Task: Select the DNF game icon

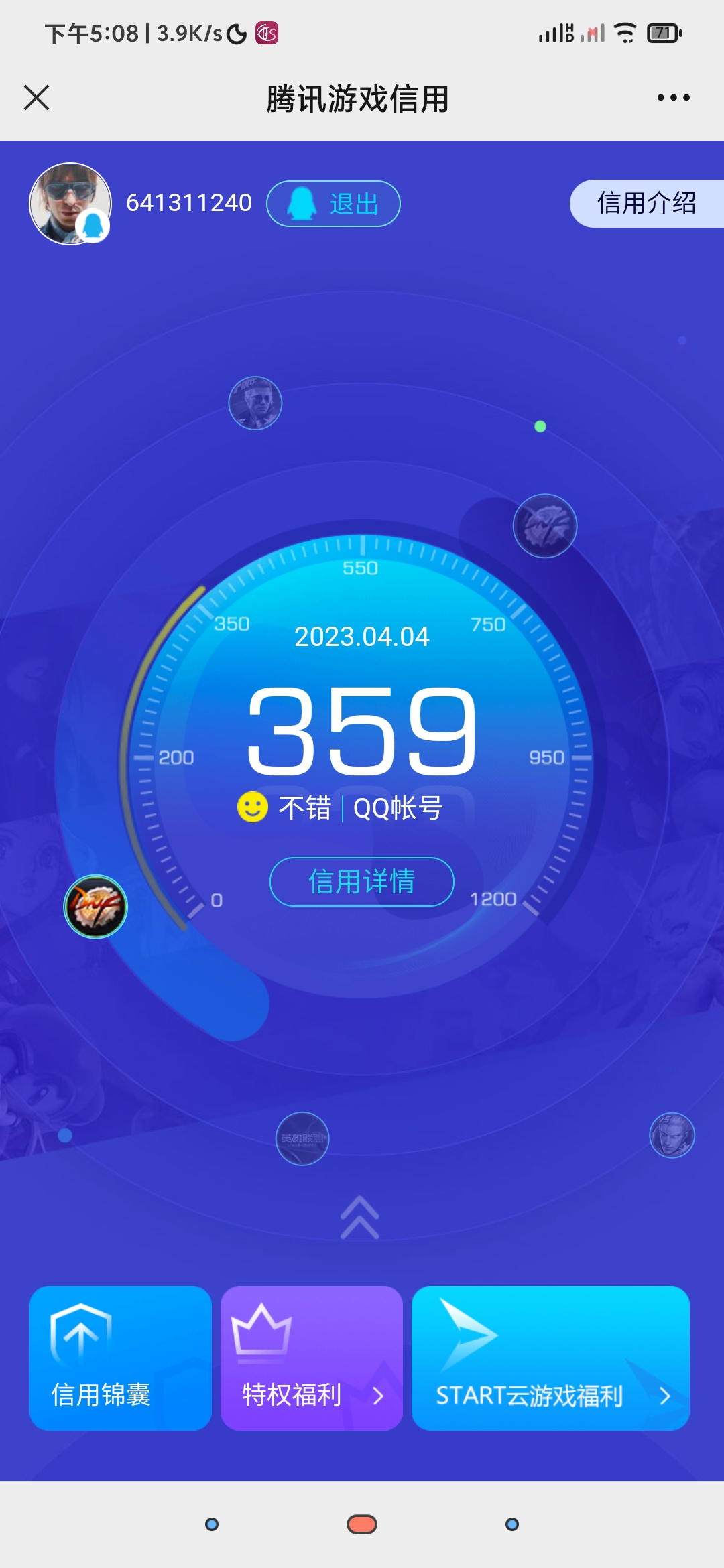Action: click(96, 907)
